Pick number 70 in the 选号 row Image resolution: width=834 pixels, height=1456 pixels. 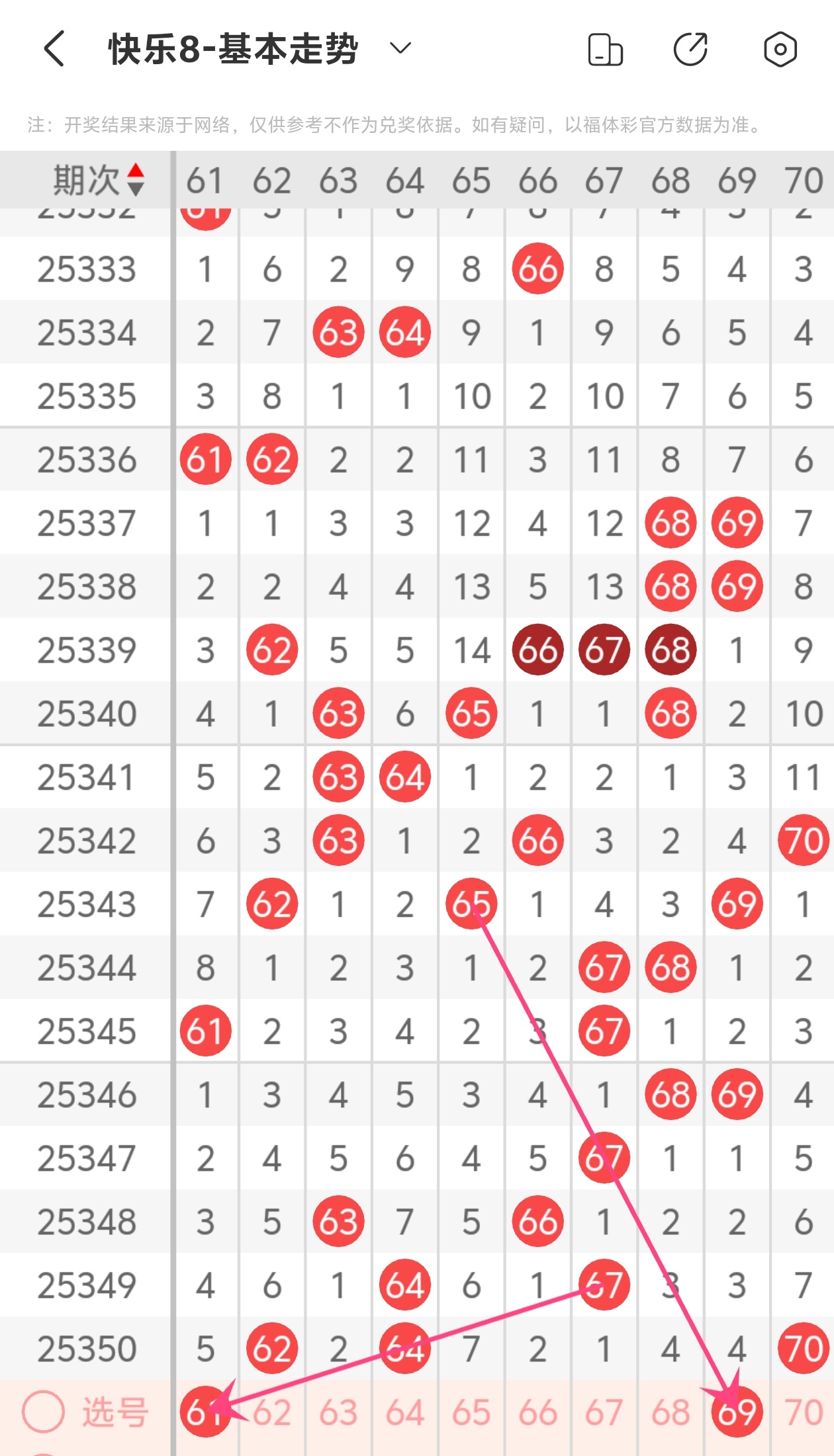804,1412
